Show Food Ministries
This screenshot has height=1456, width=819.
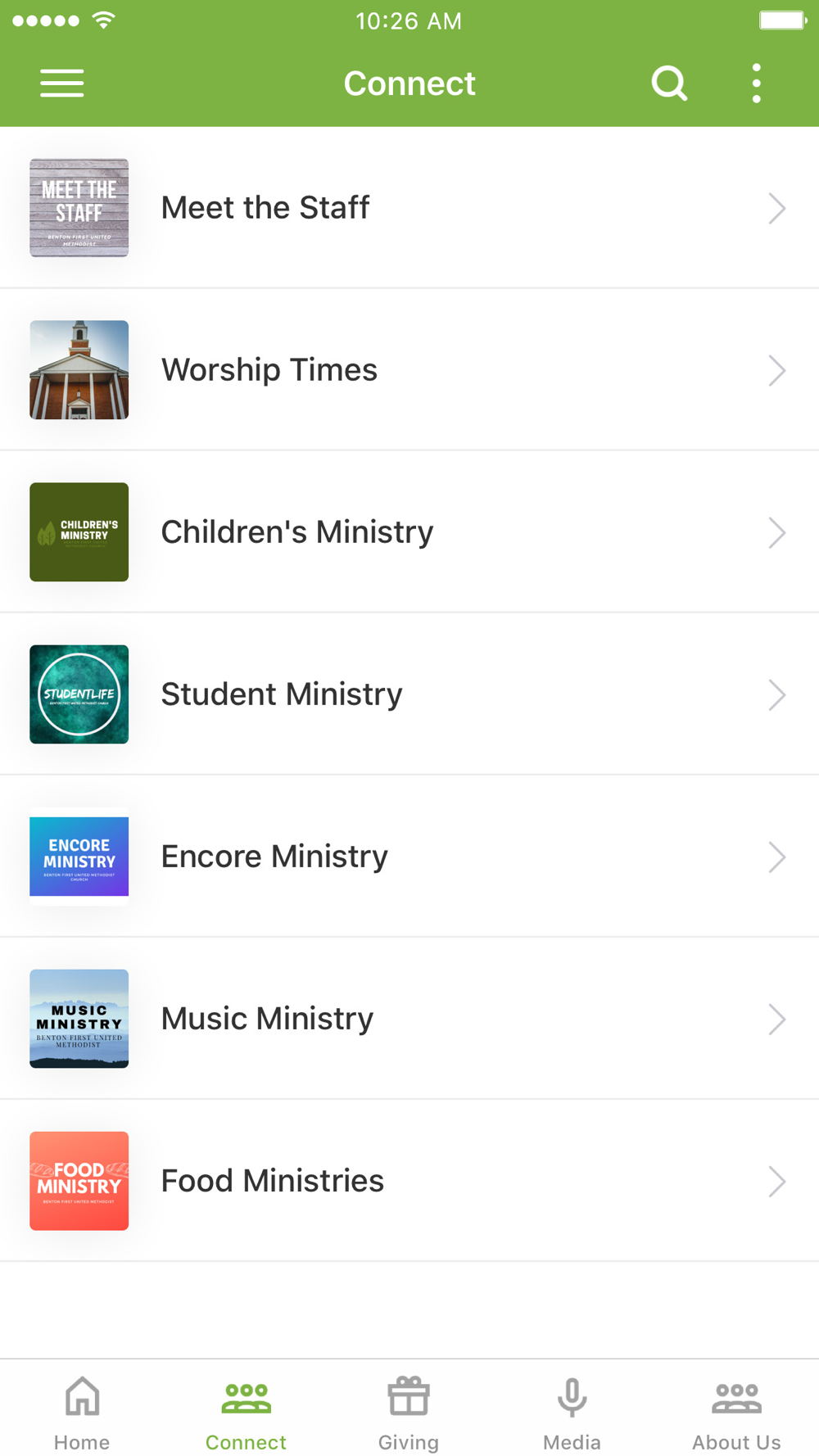pos(409,1181)
